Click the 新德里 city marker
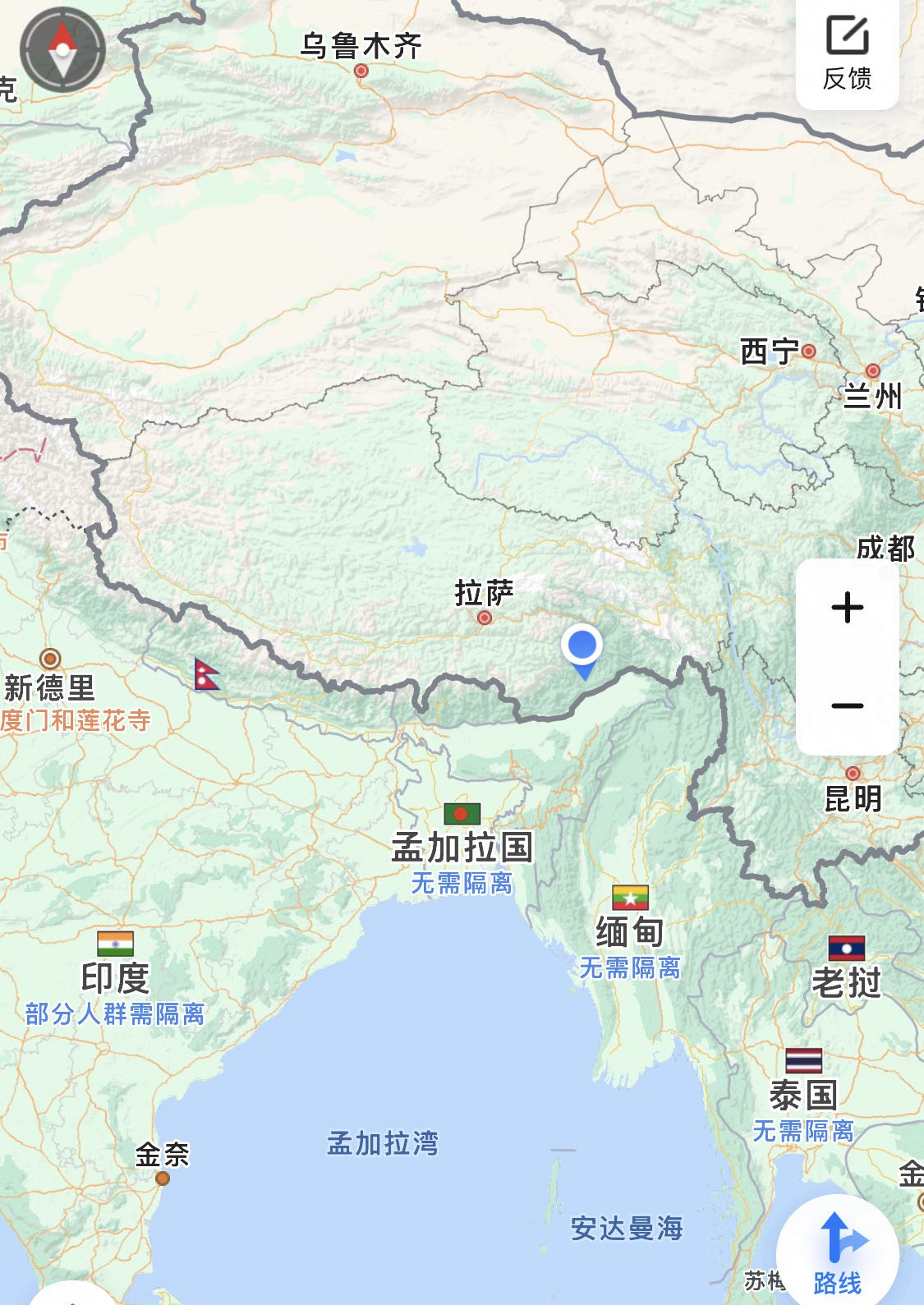This screenshot has width=924, height=1305. pos(51,658)
